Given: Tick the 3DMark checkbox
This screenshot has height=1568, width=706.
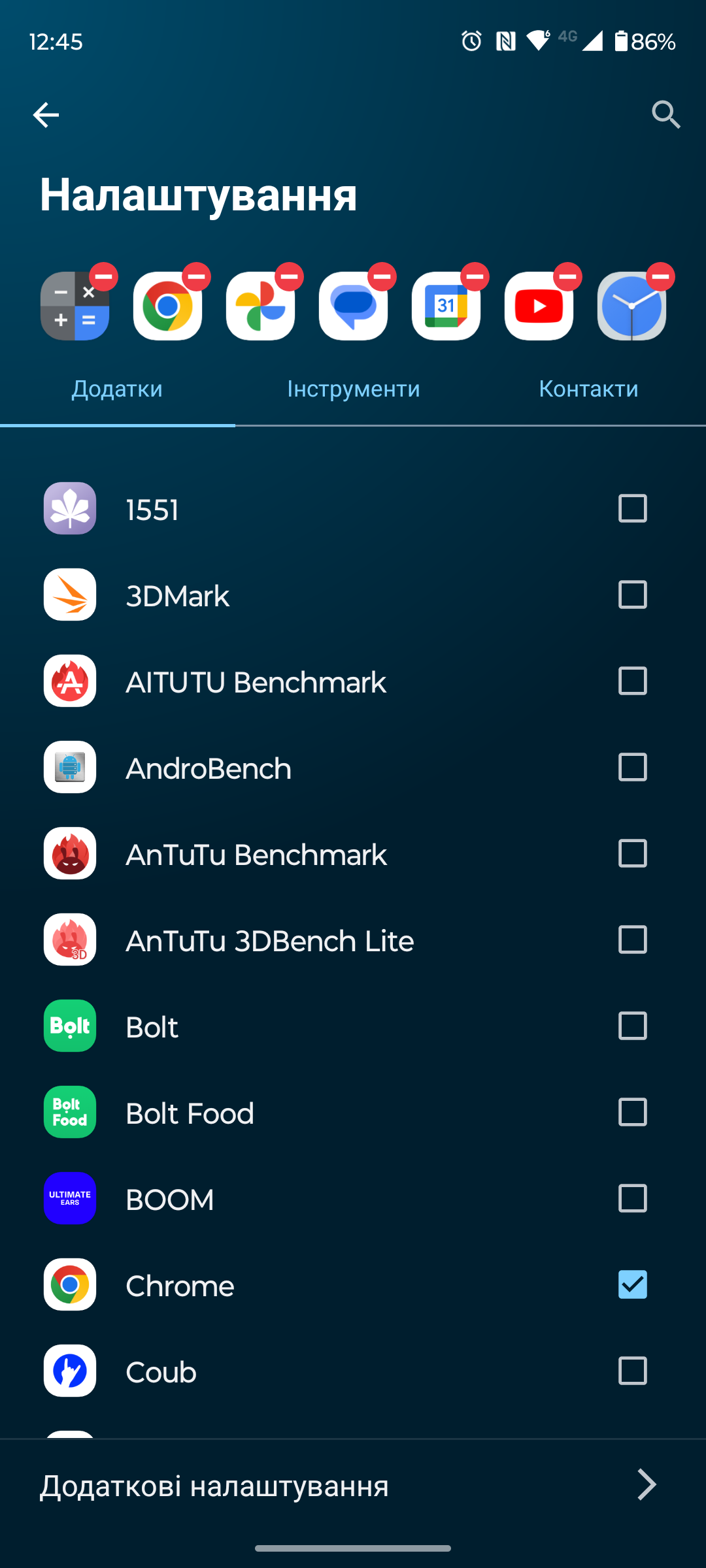Looking at the screenshot, I should (x=632, y=595).
